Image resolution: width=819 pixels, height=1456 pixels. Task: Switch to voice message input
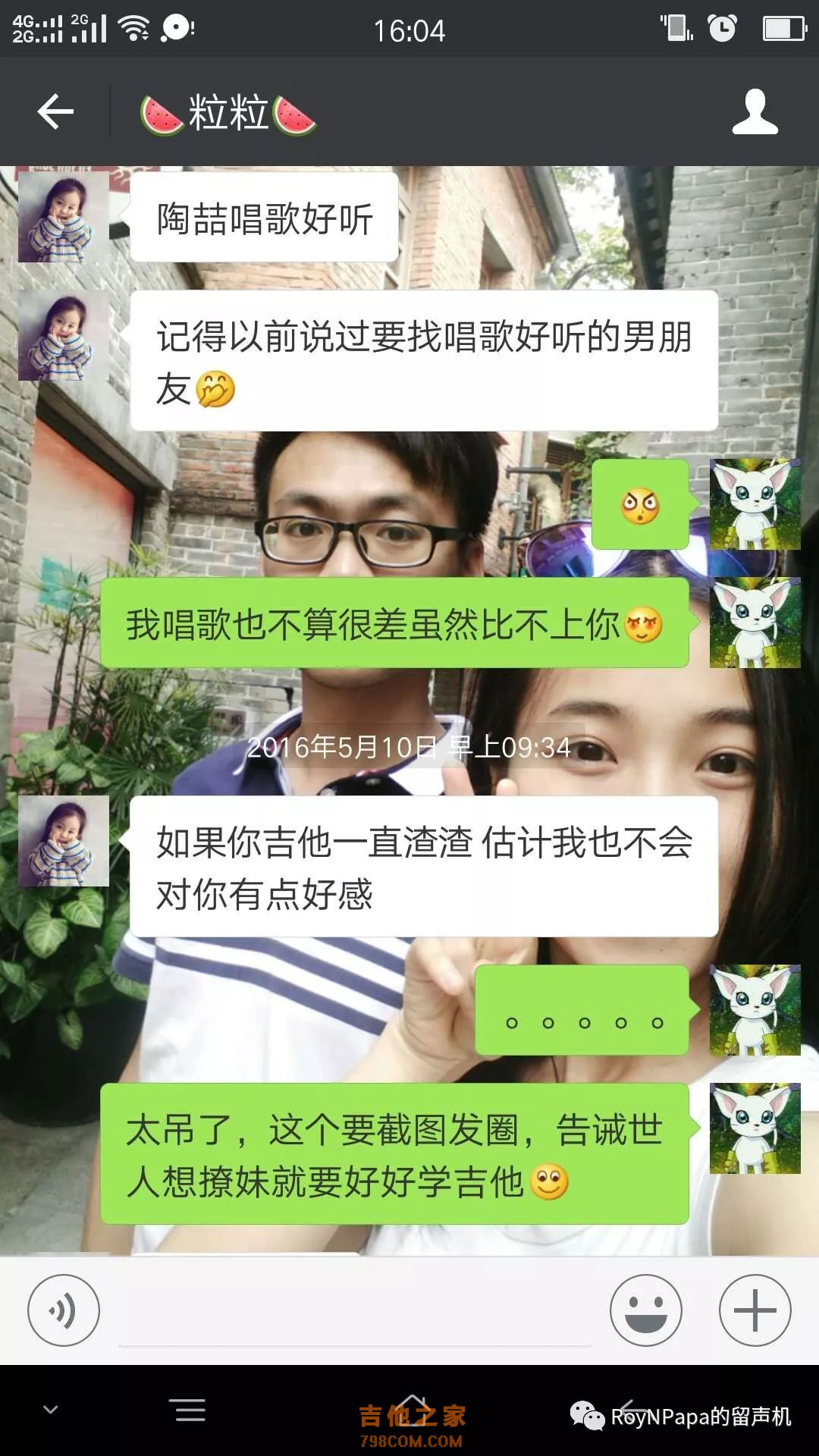point(64,1310)
